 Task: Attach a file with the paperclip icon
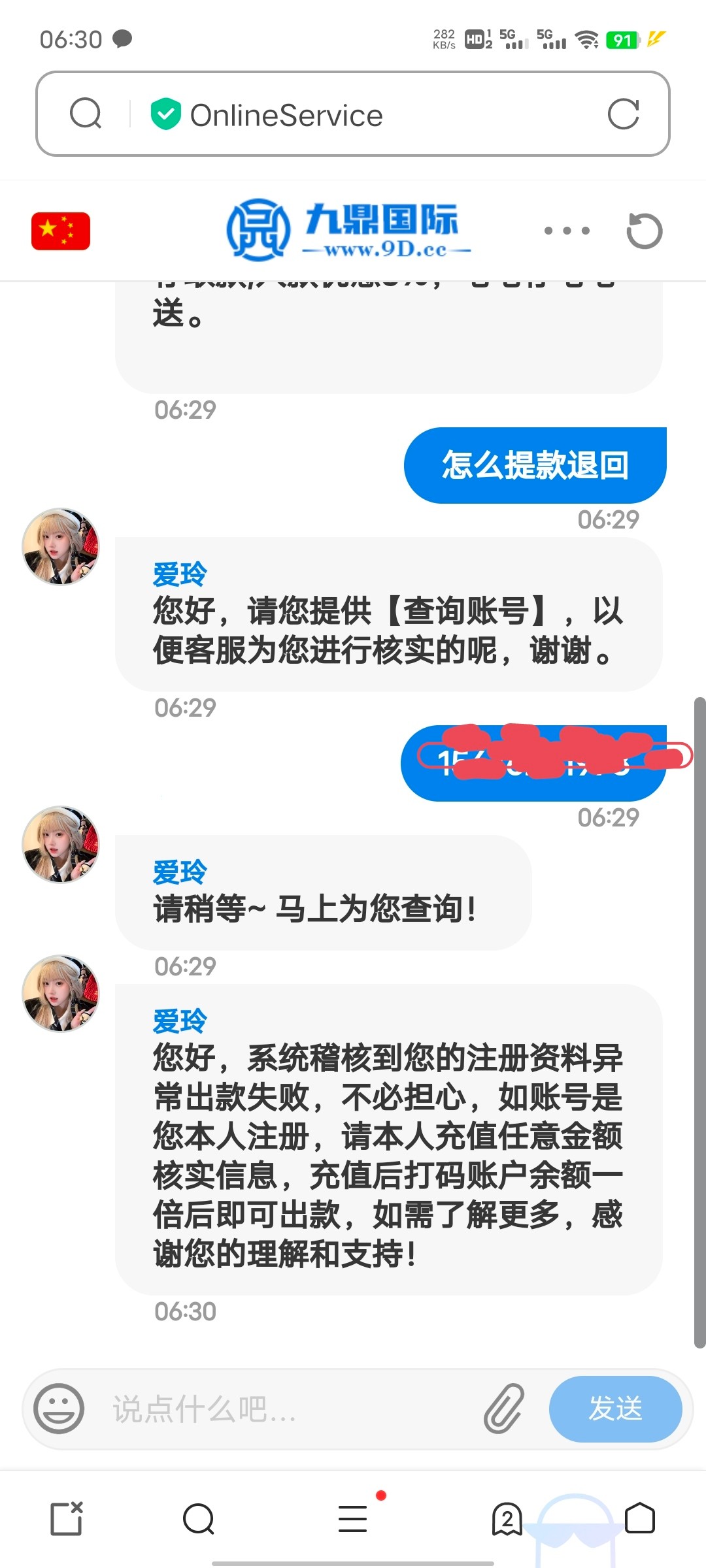pos(504,1409)
